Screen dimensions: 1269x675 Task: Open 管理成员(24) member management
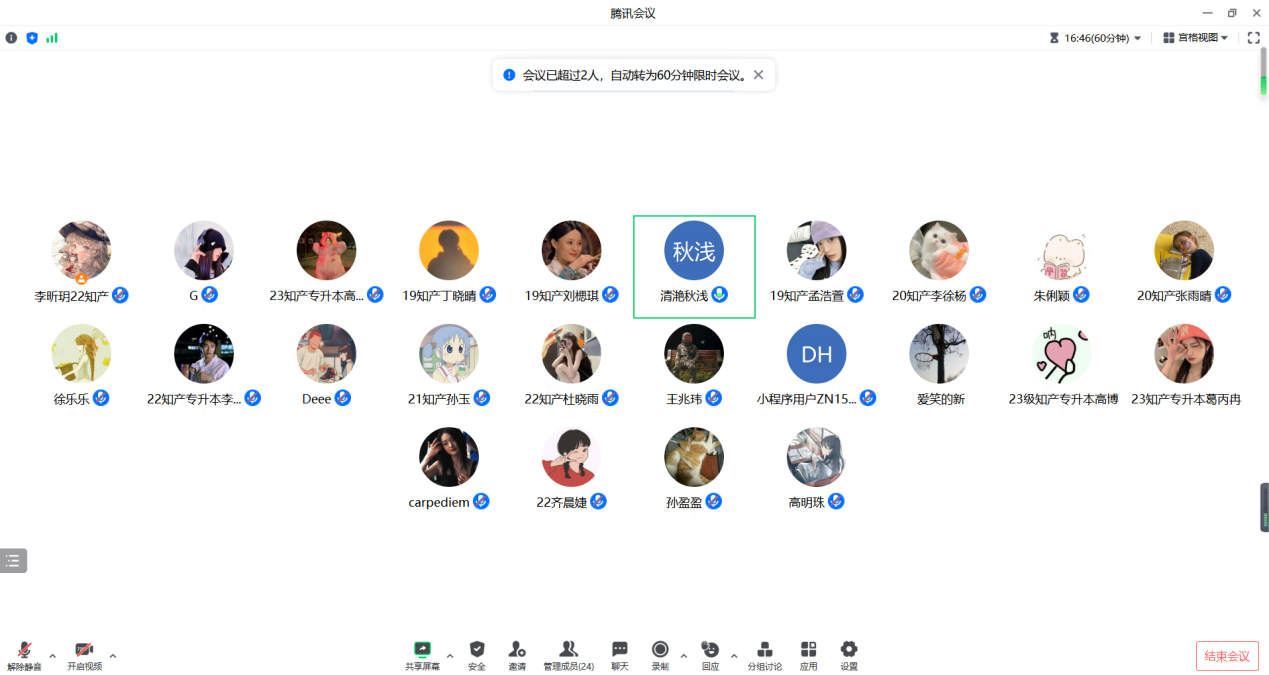pyautogui.click(x=568, y=655)
